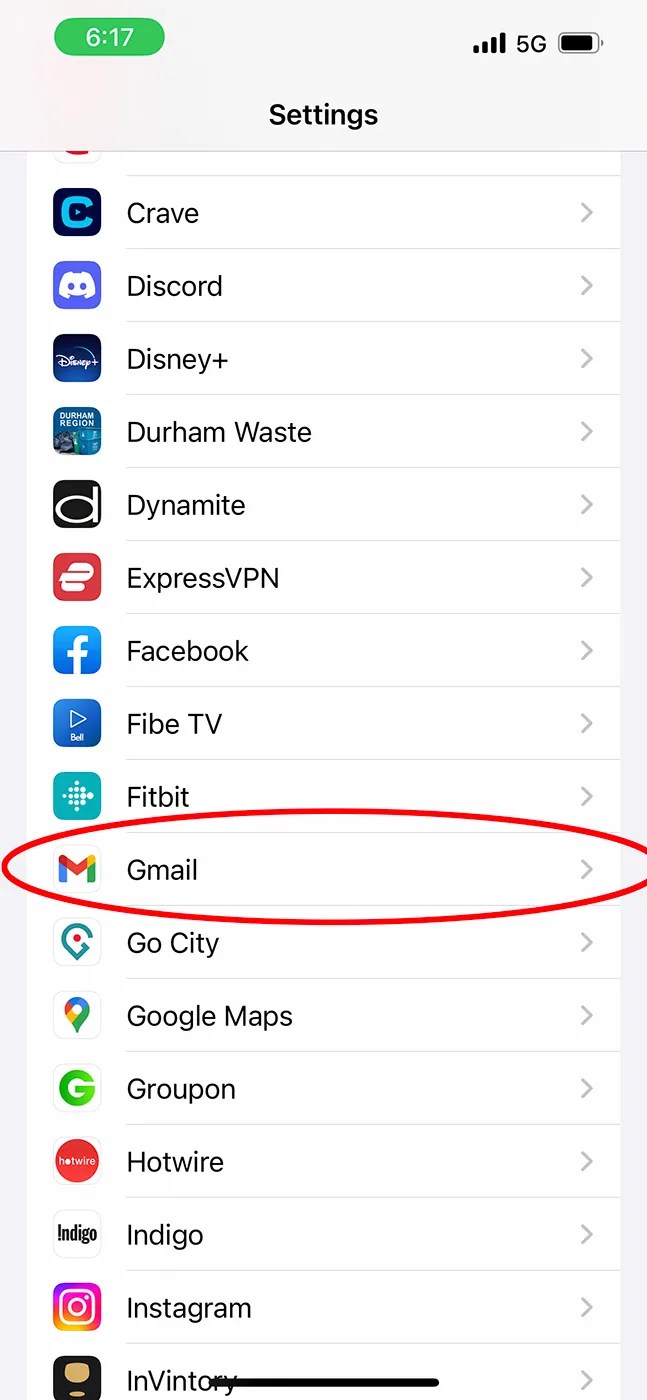Open Instagram app settings
The image size is (647, 1400).
(x=323, y=1308)
